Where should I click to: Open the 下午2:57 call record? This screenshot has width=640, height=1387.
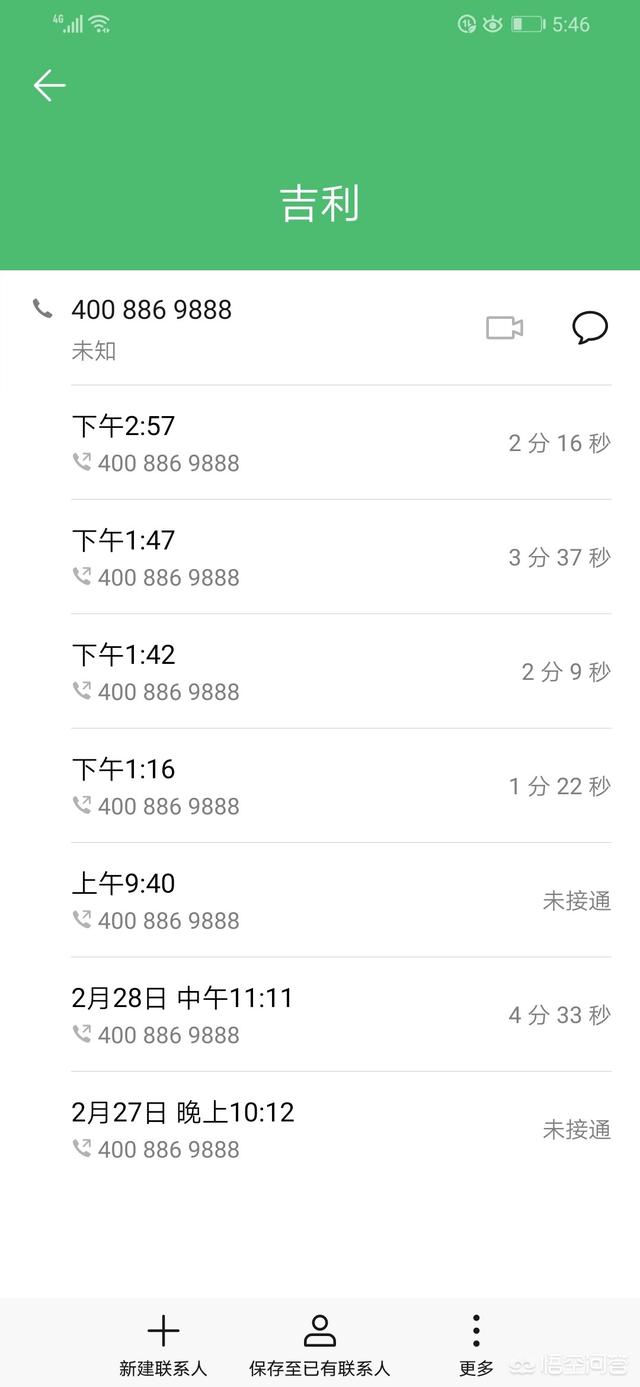click(340, 443)
